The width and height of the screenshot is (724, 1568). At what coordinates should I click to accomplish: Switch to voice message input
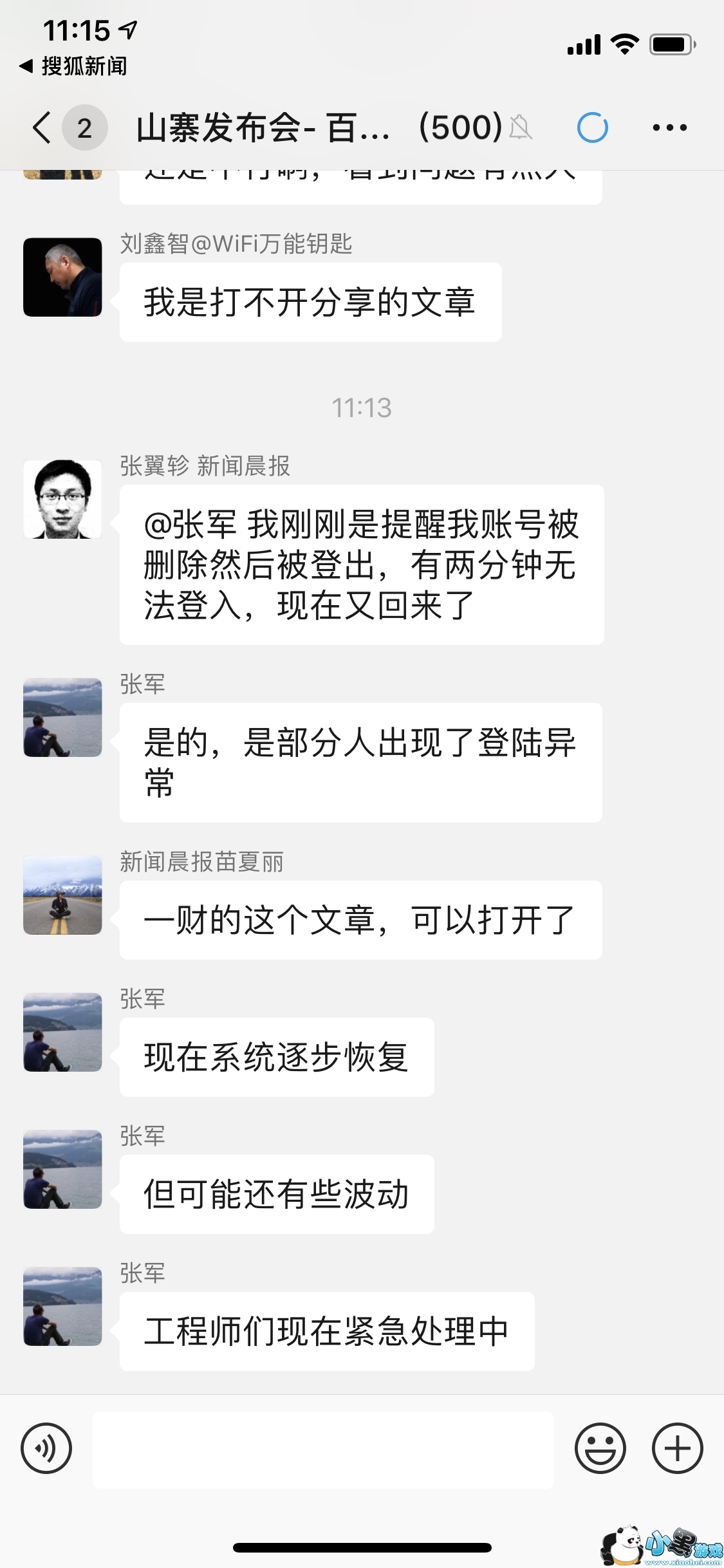[46, 1448]
